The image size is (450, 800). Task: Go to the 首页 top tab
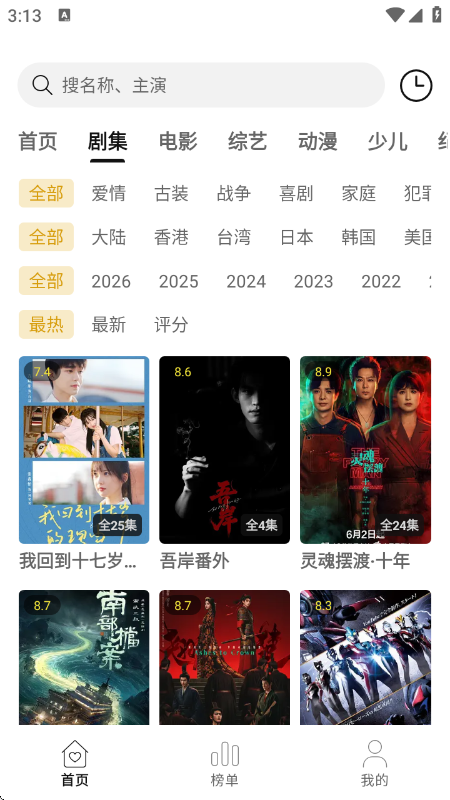38,141
